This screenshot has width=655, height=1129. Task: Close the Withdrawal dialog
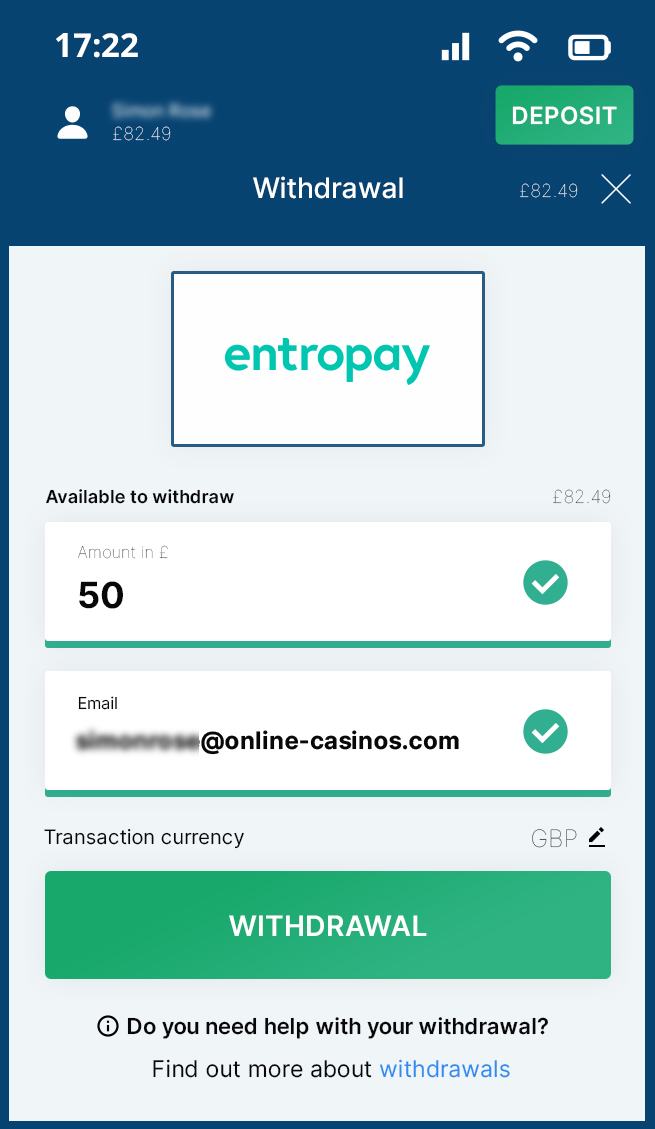coord(616,189)
